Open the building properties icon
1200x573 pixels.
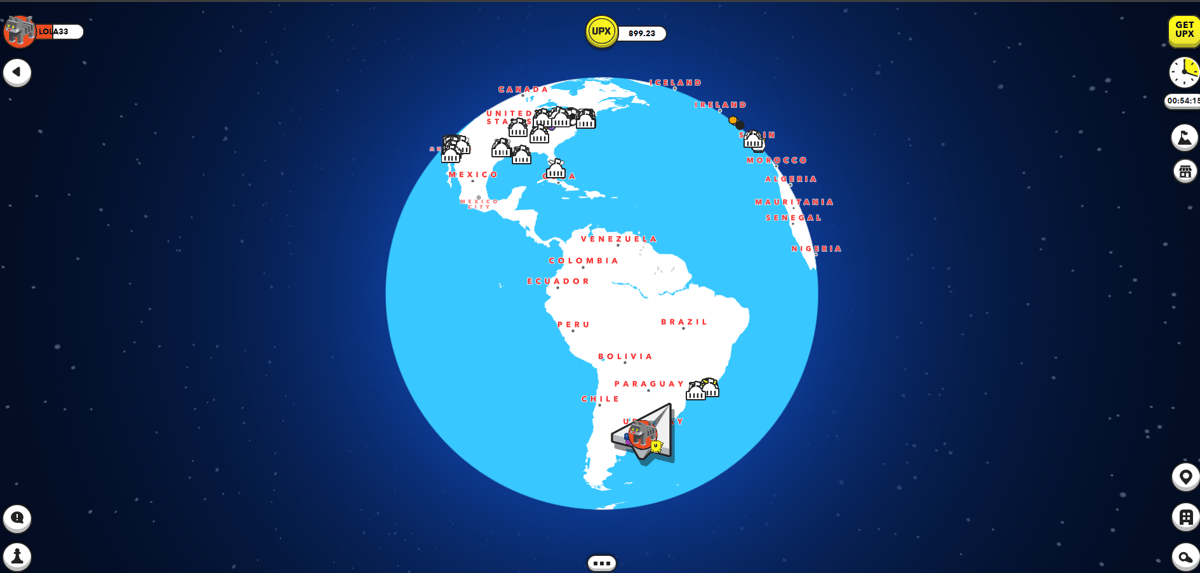pyautogui.click(x=1186, y=517)
